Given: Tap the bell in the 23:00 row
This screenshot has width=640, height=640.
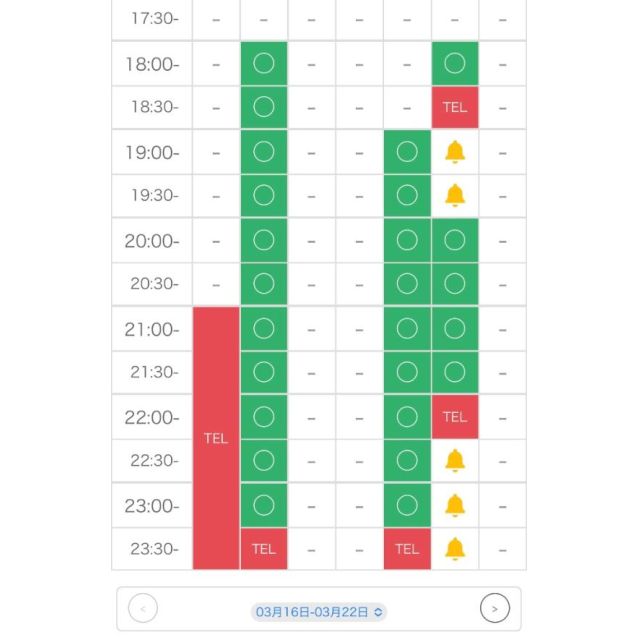Looking at the screenshot, I should 455,504.
